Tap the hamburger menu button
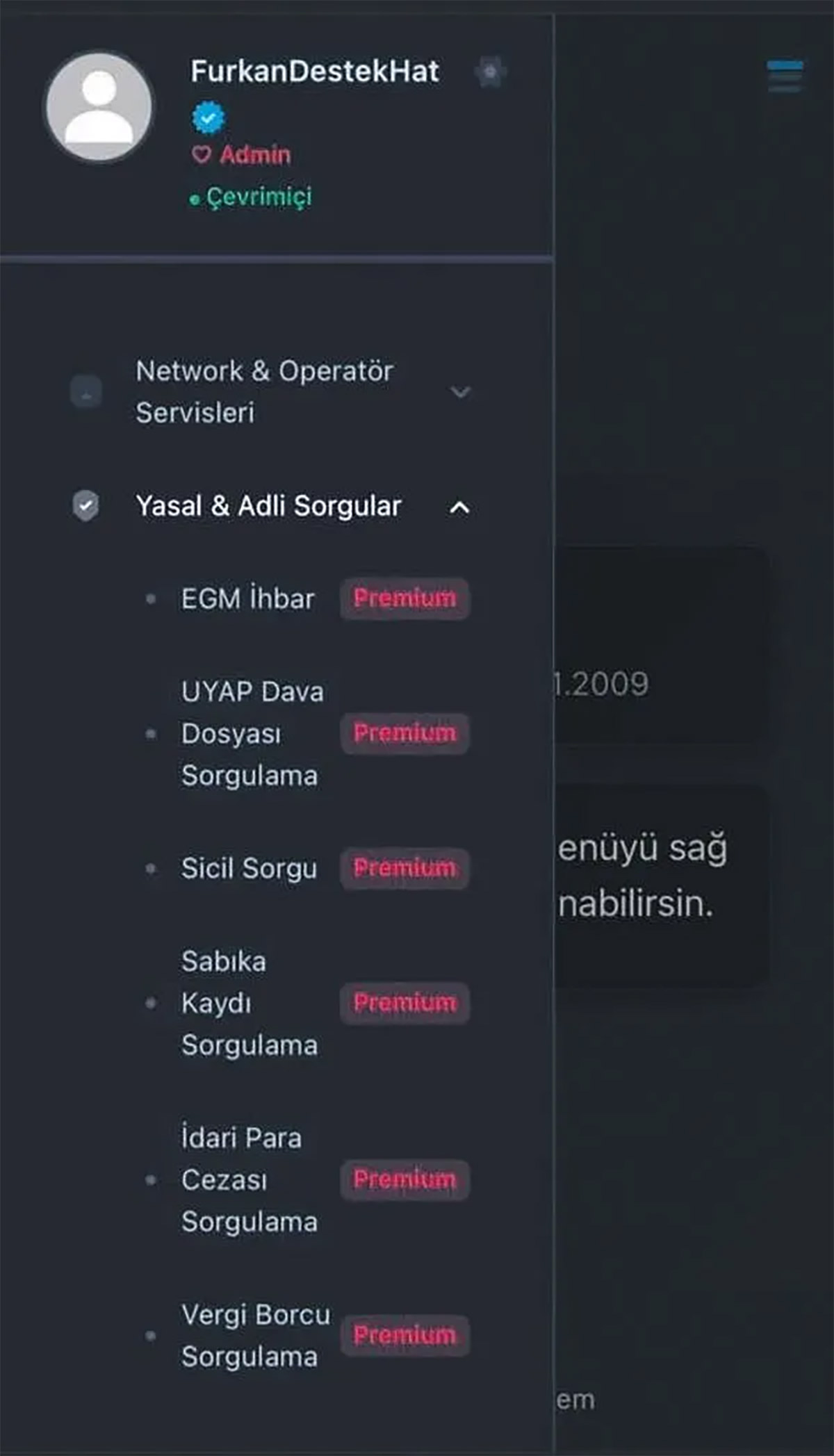 tap(785, 76)
